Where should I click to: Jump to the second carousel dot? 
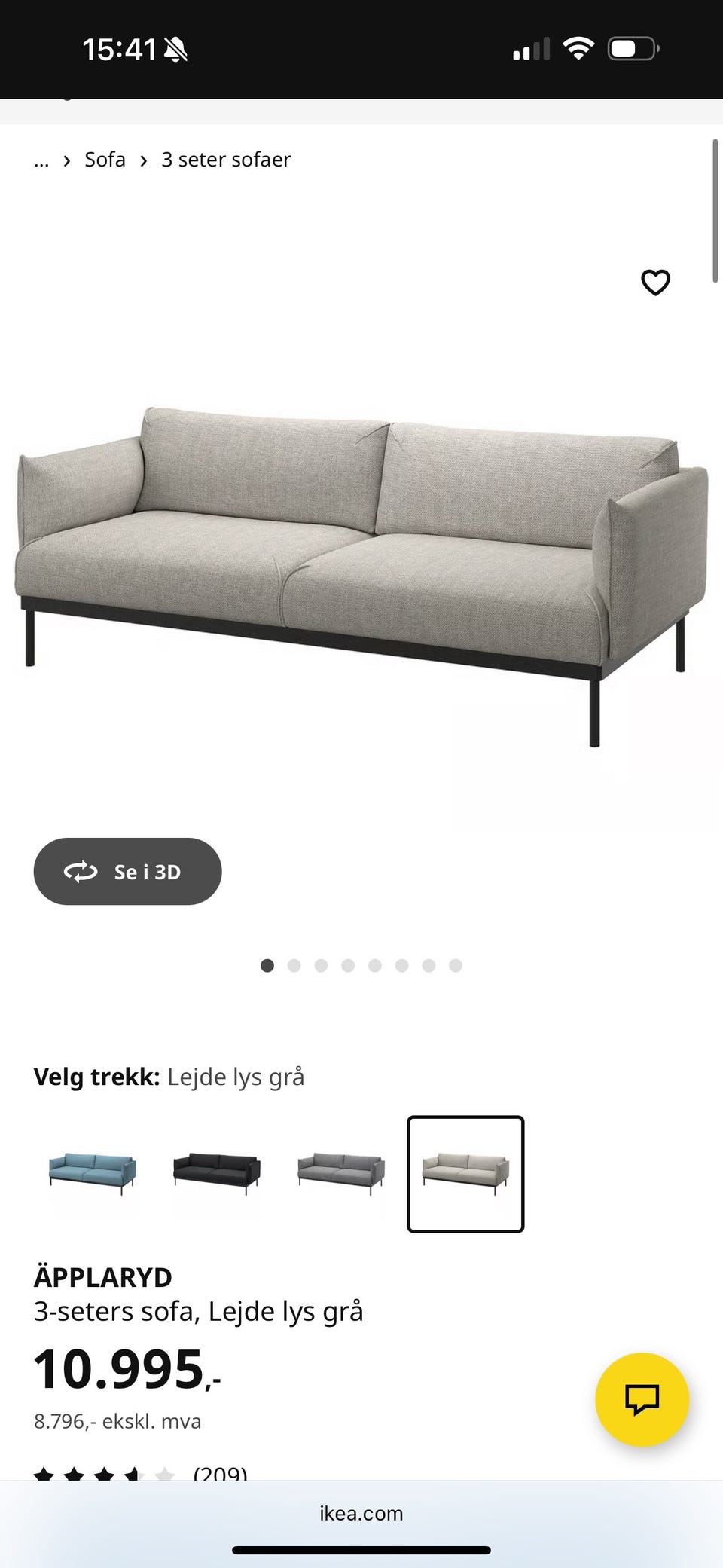click(294, 965)
